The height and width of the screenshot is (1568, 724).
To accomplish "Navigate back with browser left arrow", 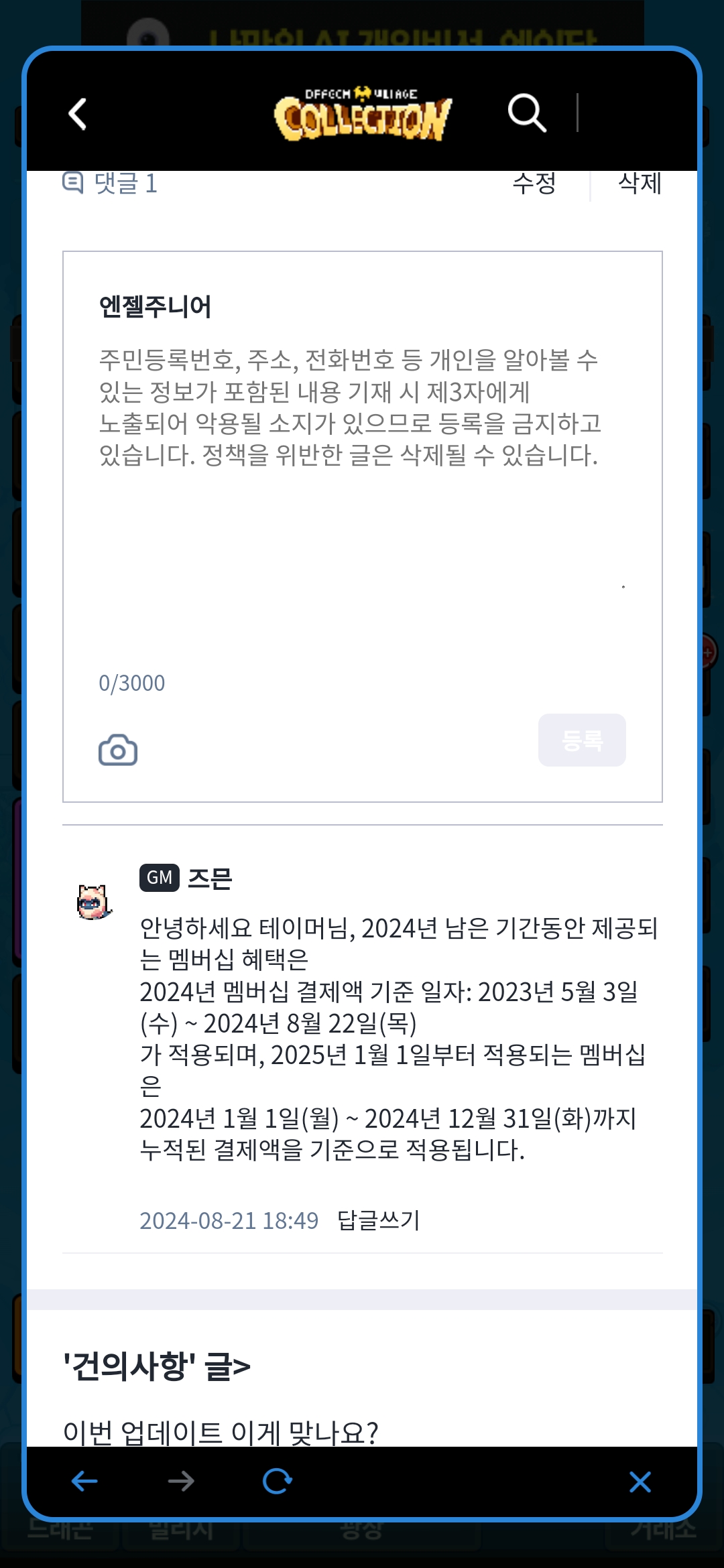I will point(84,1482).
